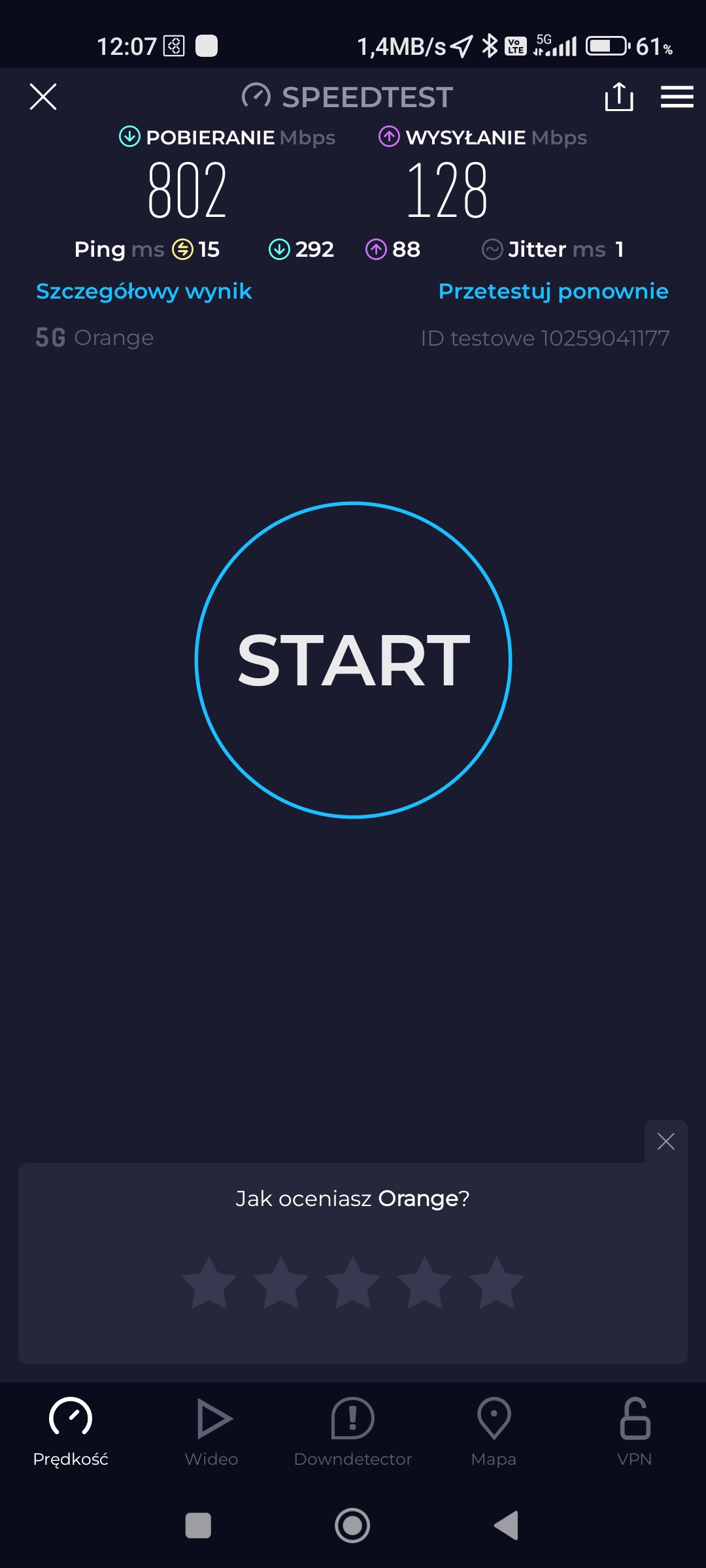
Task: Give Orange a five star rating
Action: [x=497, y=1282]
